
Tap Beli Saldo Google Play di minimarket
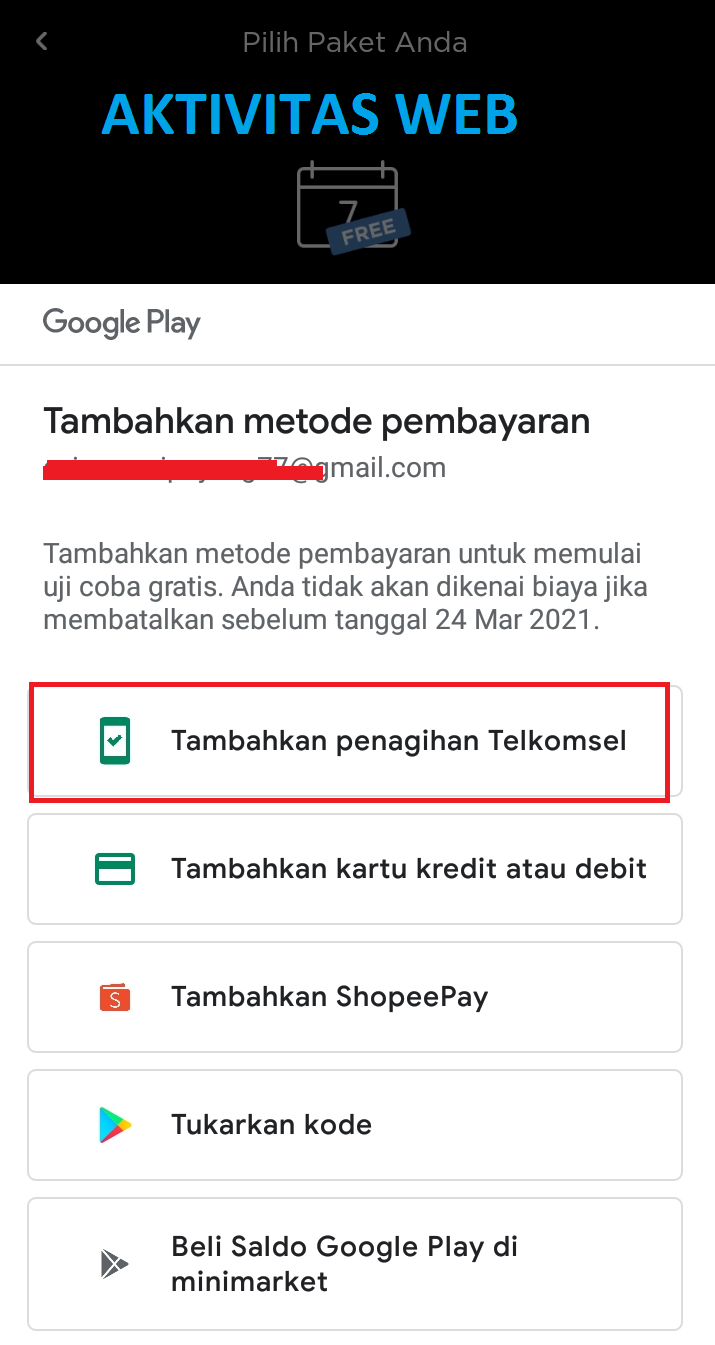coord(355,1264)
